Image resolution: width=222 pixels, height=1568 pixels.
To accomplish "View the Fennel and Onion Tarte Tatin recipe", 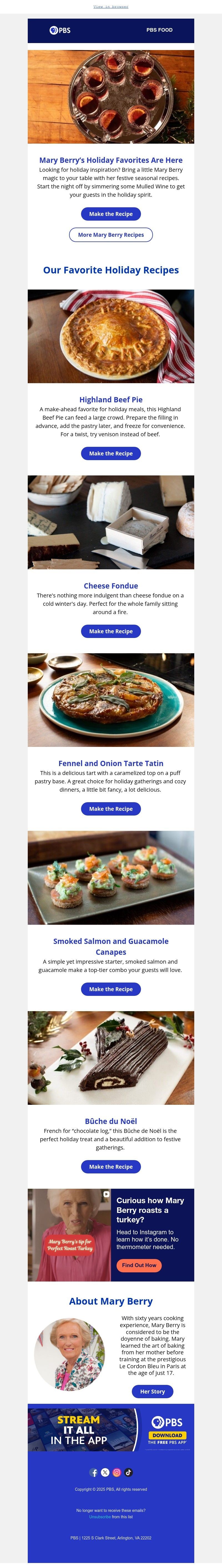I will [x=111, y=809].
